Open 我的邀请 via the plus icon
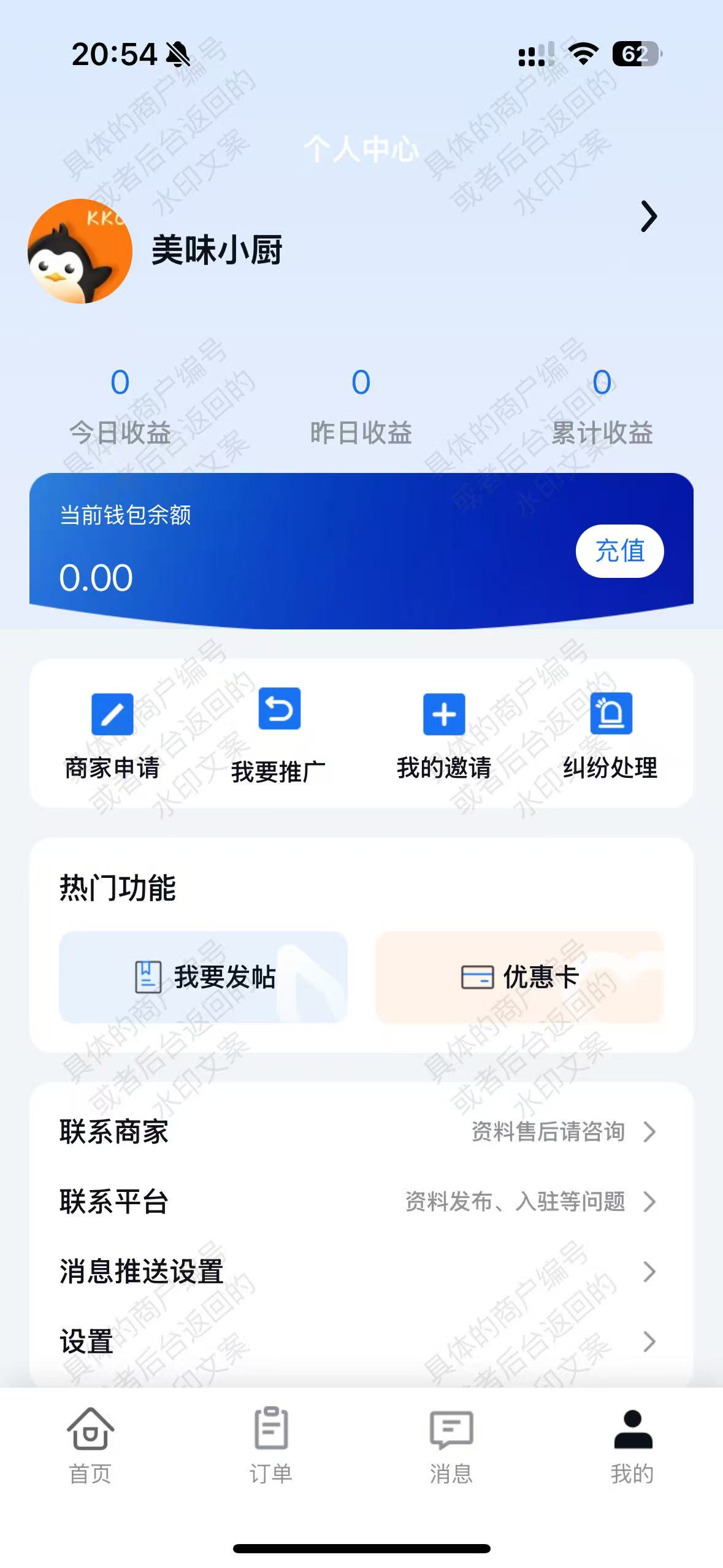This screenshot has width=723, height=1568. 443,715
